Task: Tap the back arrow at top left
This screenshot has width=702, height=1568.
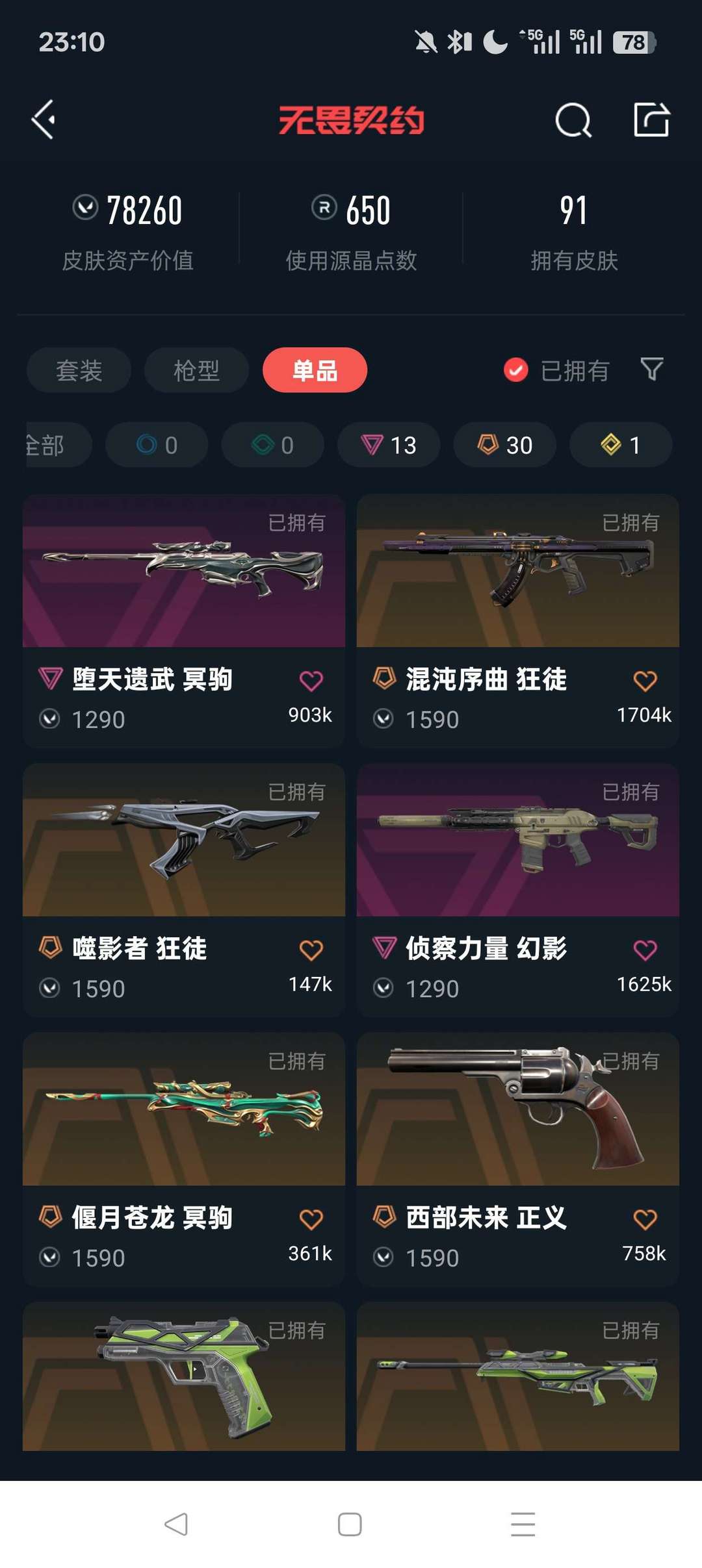Action: point(43,120)
